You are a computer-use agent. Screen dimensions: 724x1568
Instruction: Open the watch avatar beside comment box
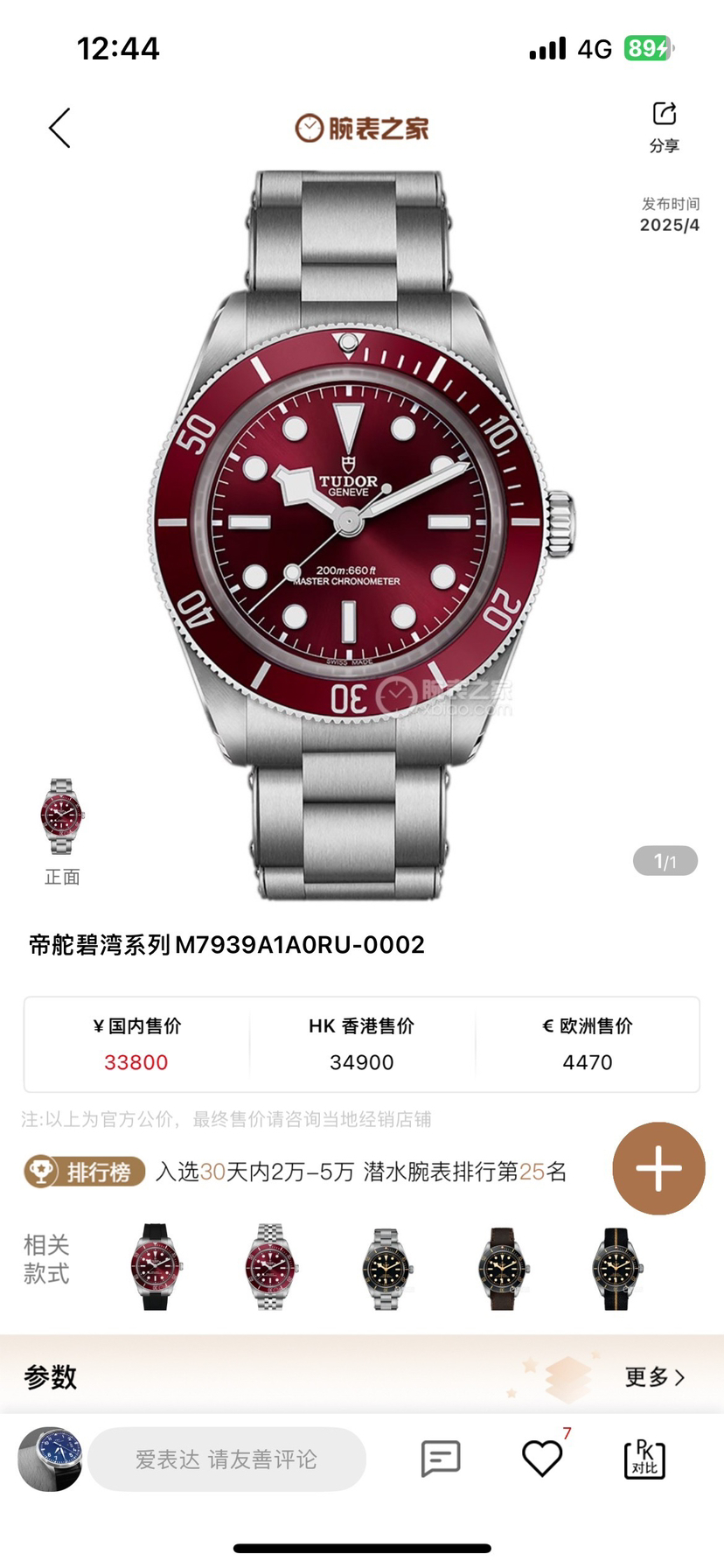[50, 1459]
